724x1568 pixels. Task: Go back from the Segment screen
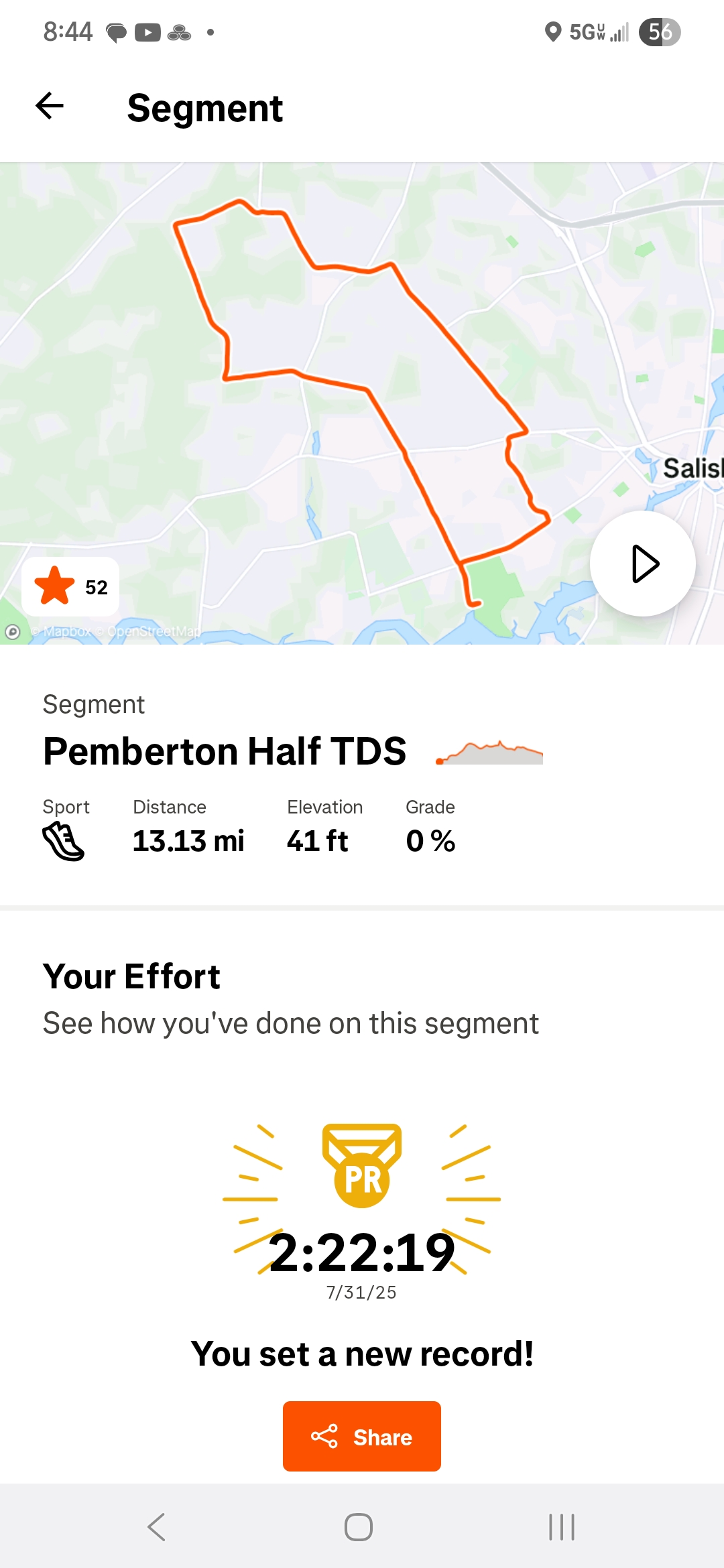[x=50, y=107]
